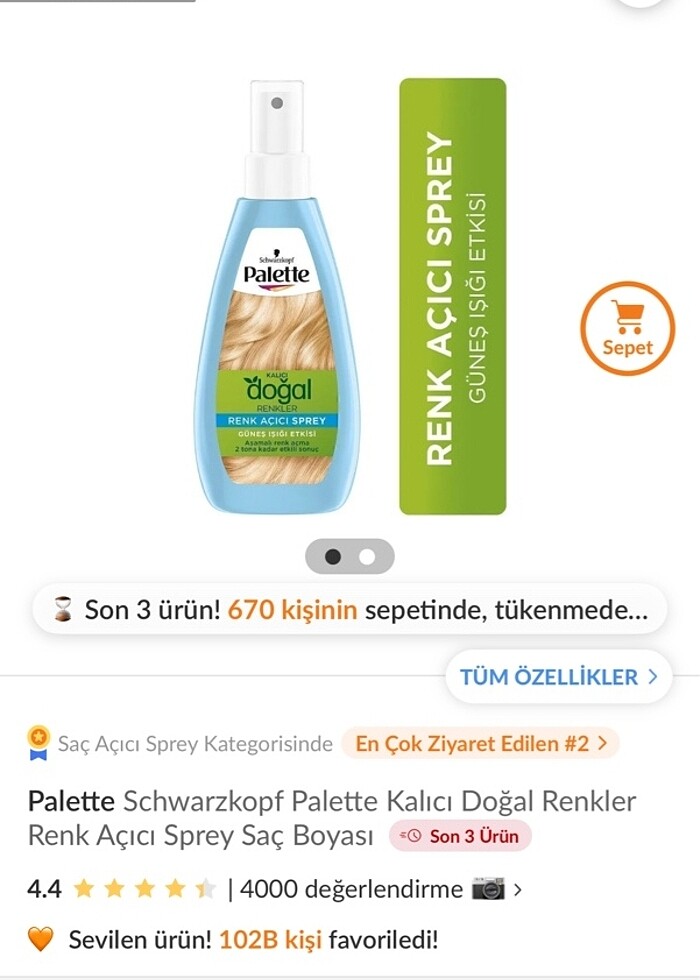
Task: Open the Sepet cart button
Action: (627, 328)
